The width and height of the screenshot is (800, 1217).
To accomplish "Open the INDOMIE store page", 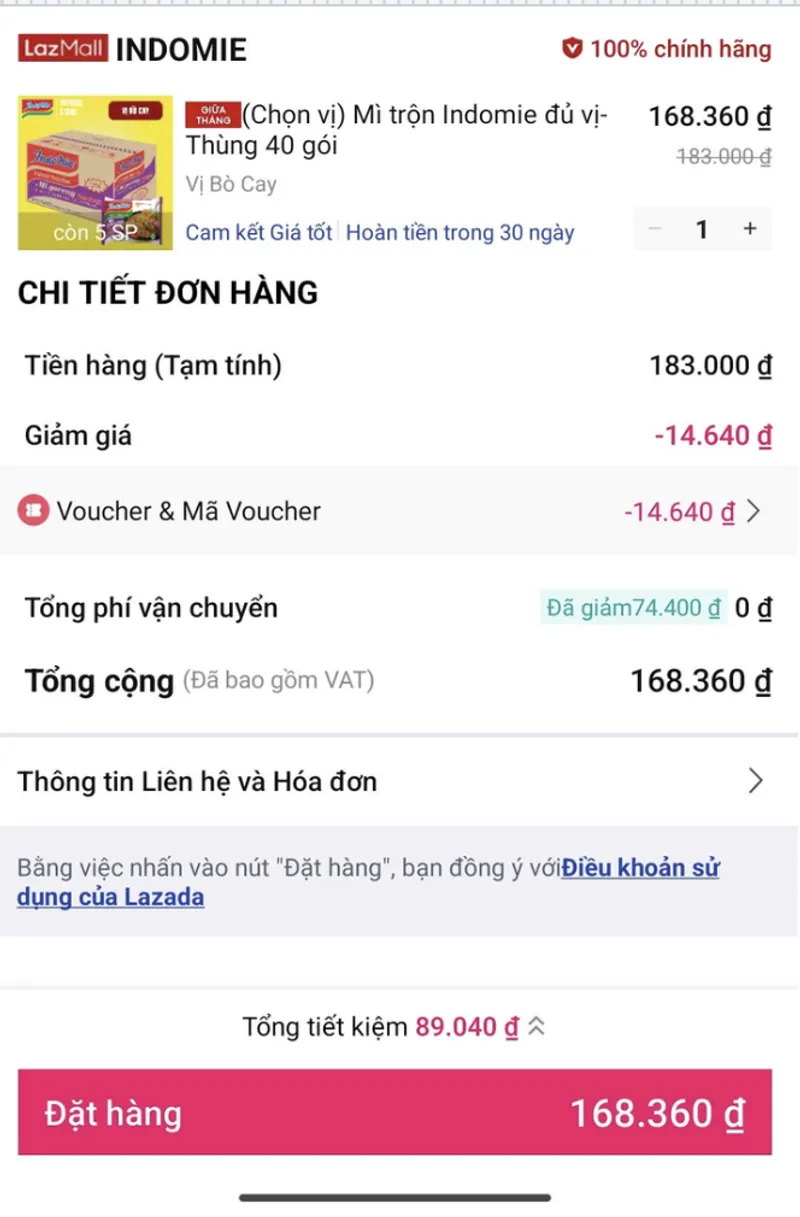I will tap(182, 46).
